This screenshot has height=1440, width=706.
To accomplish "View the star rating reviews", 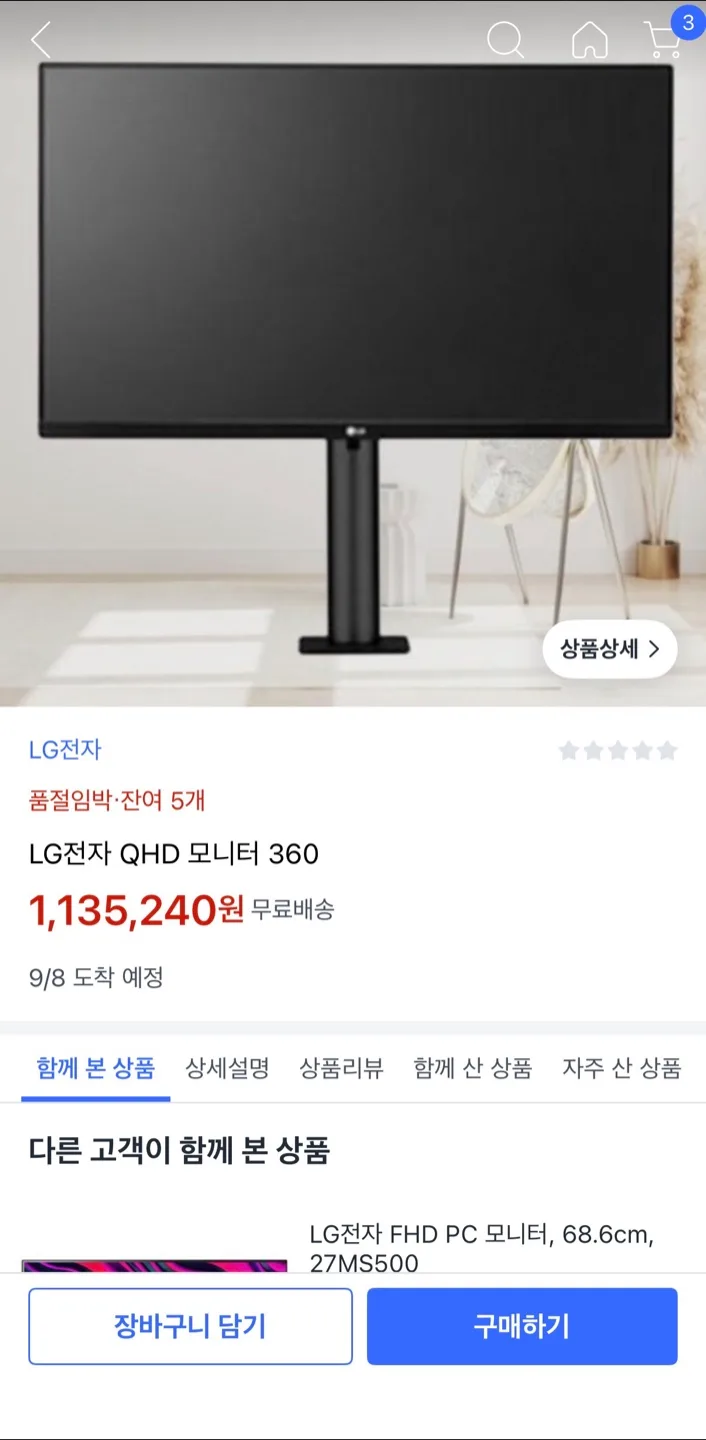I will click(617, 750).
